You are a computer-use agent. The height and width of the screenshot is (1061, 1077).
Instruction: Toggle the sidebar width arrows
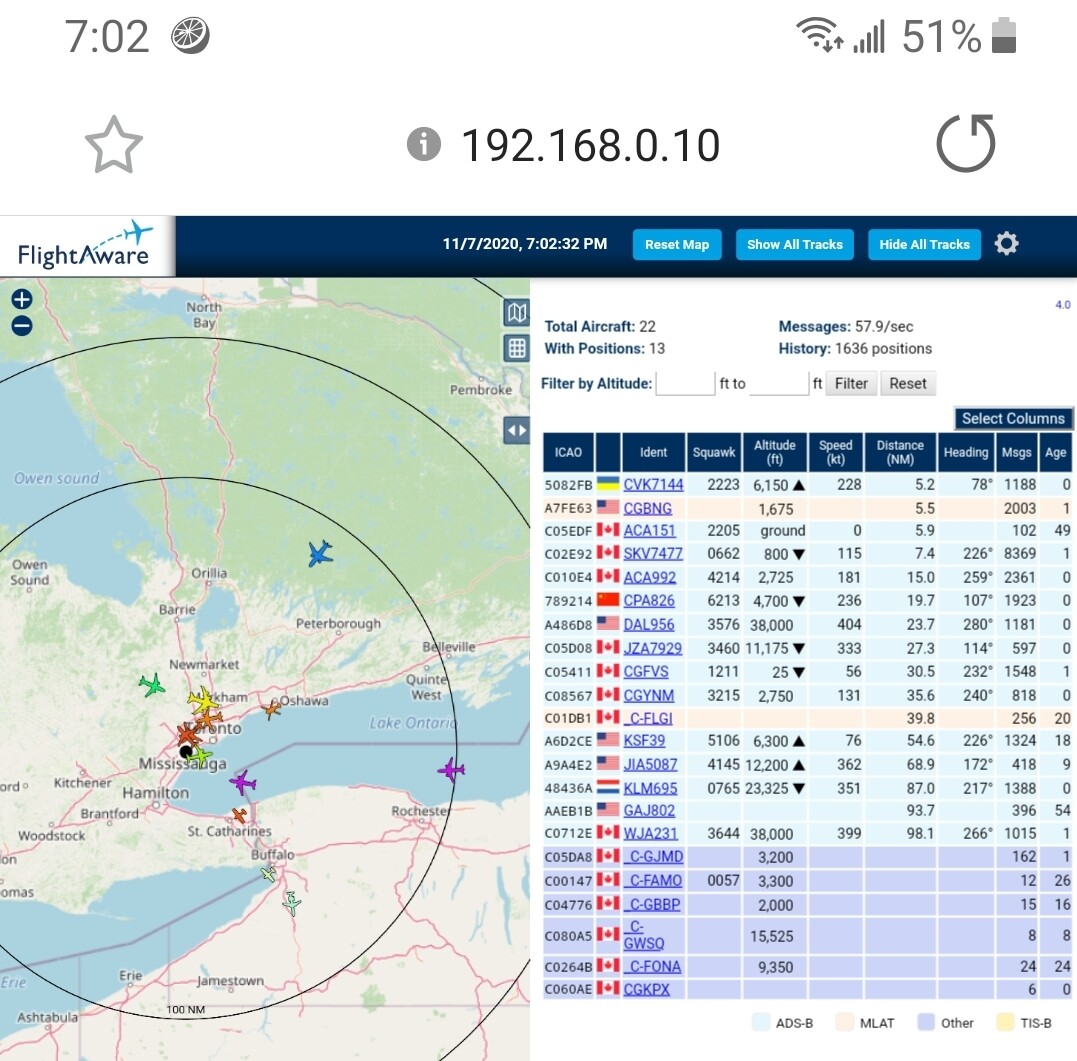point(516,430)
